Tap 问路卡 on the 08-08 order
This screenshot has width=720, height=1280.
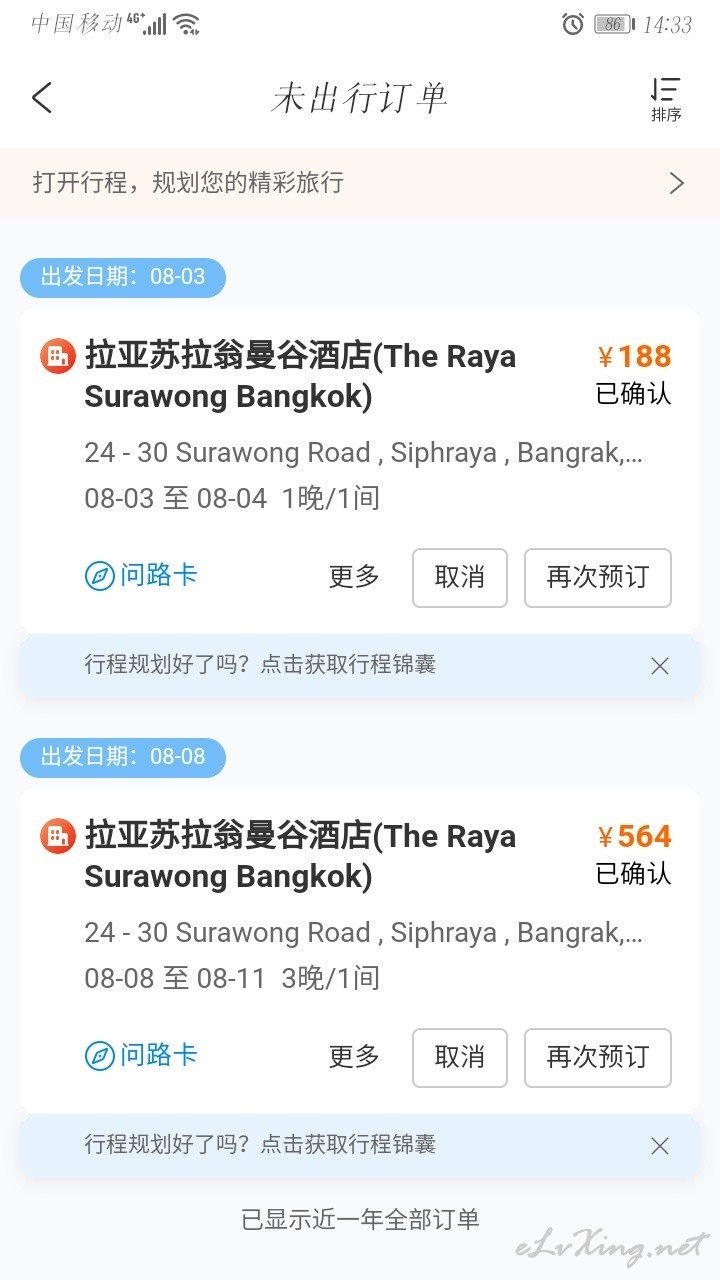tap(141, 1056)
